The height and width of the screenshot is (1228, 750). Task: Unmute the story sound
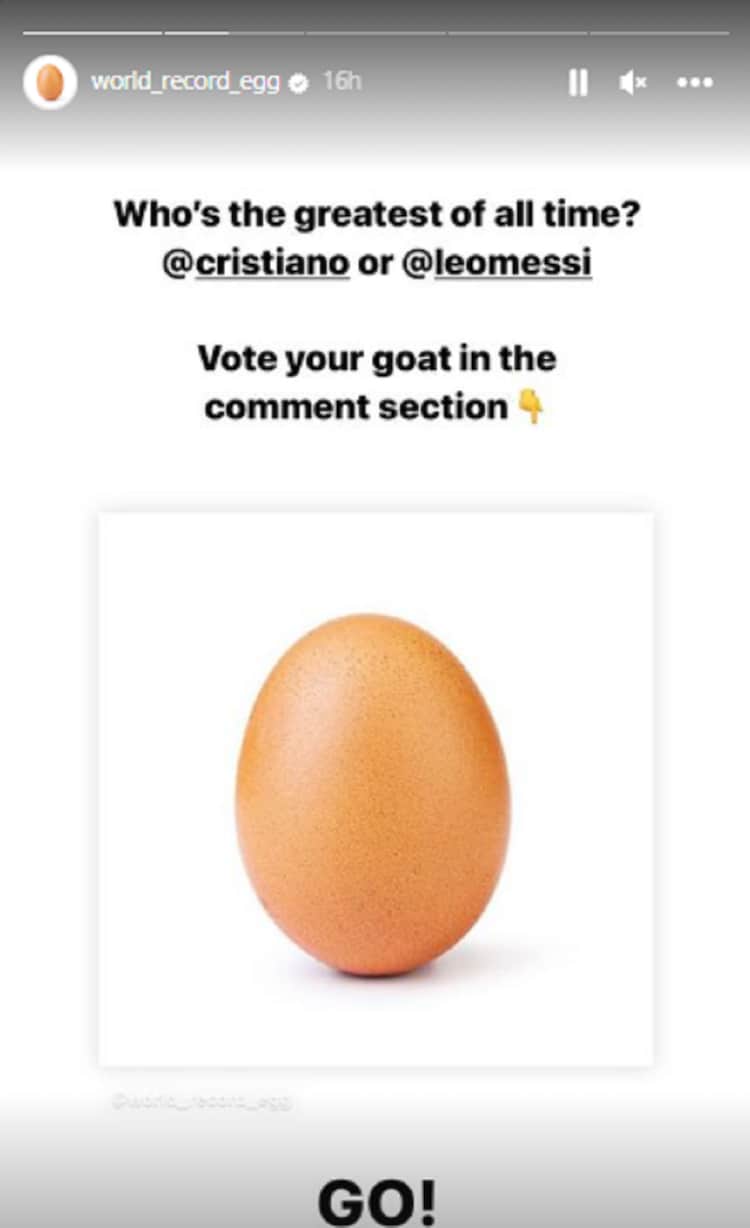633,83
